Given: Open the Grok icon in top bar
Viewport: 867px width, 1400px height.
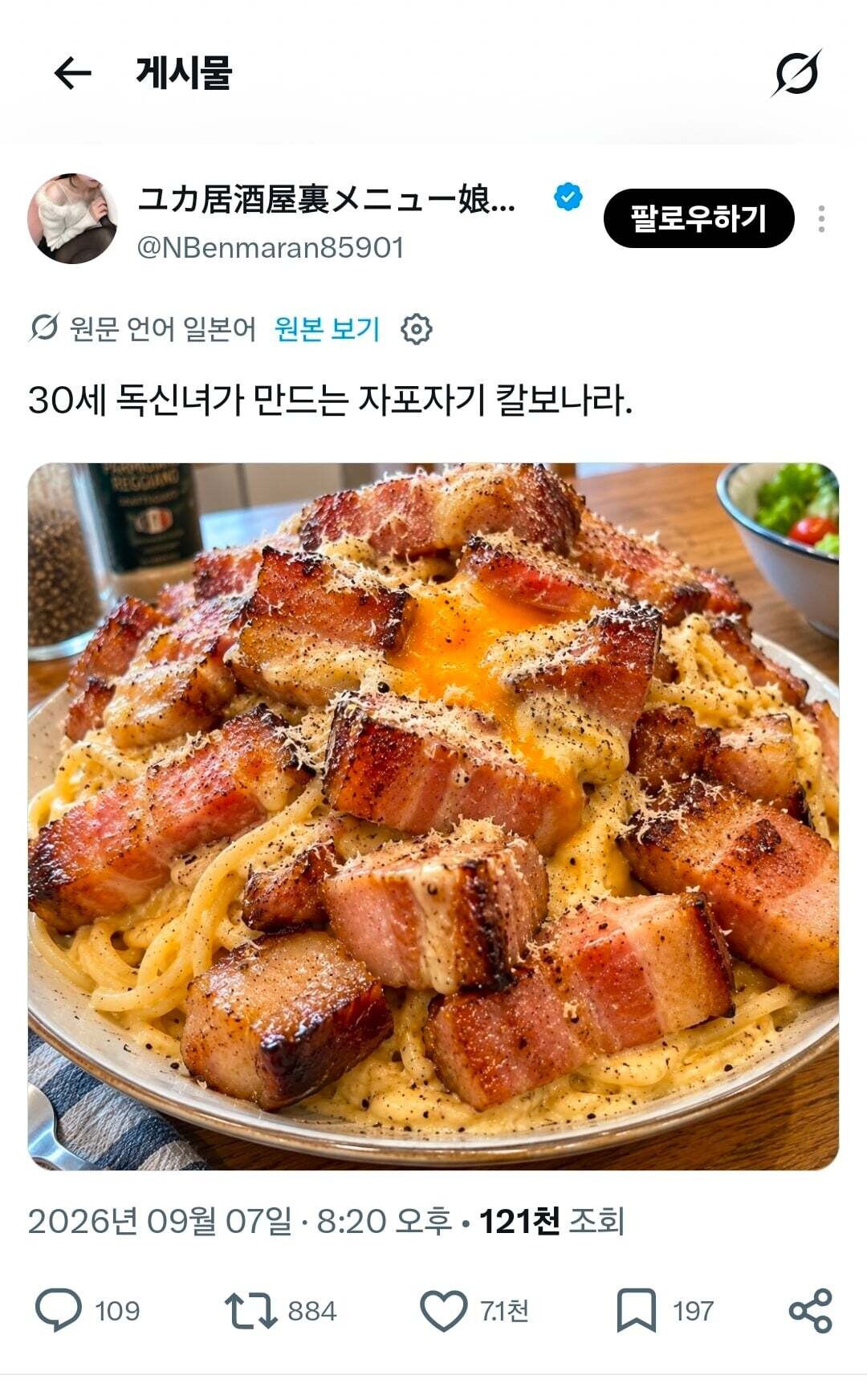Looking at the screenshot, I should [x=796, y=73].
